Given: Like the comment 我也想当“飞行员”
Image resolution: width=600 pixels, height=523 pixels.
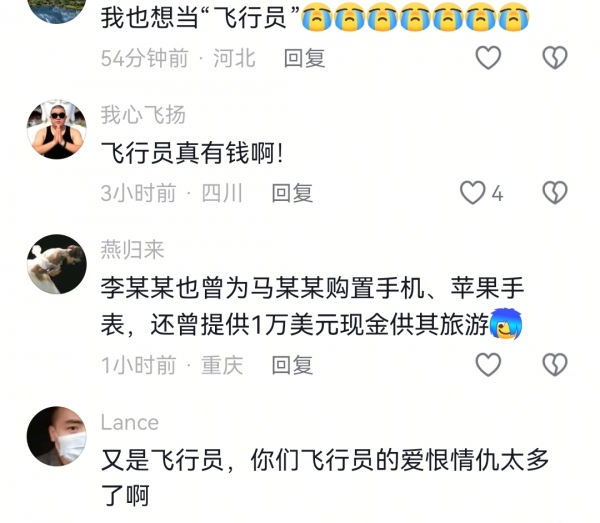Looking at the screenshot, I should pyautogui.click(x=487, y=58).
